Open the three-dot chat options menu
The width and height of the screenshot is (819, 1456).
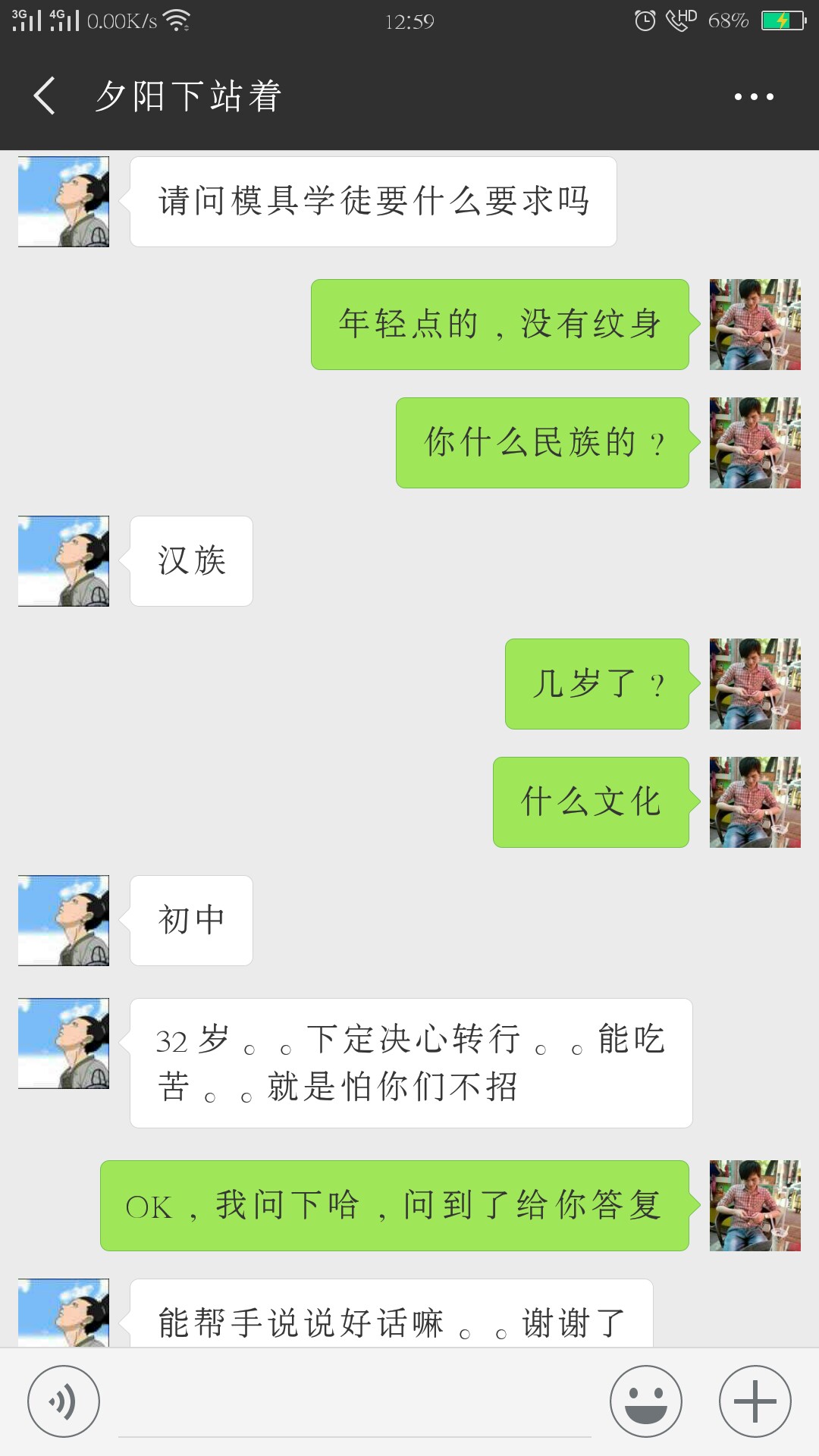(x=754, y=96)
